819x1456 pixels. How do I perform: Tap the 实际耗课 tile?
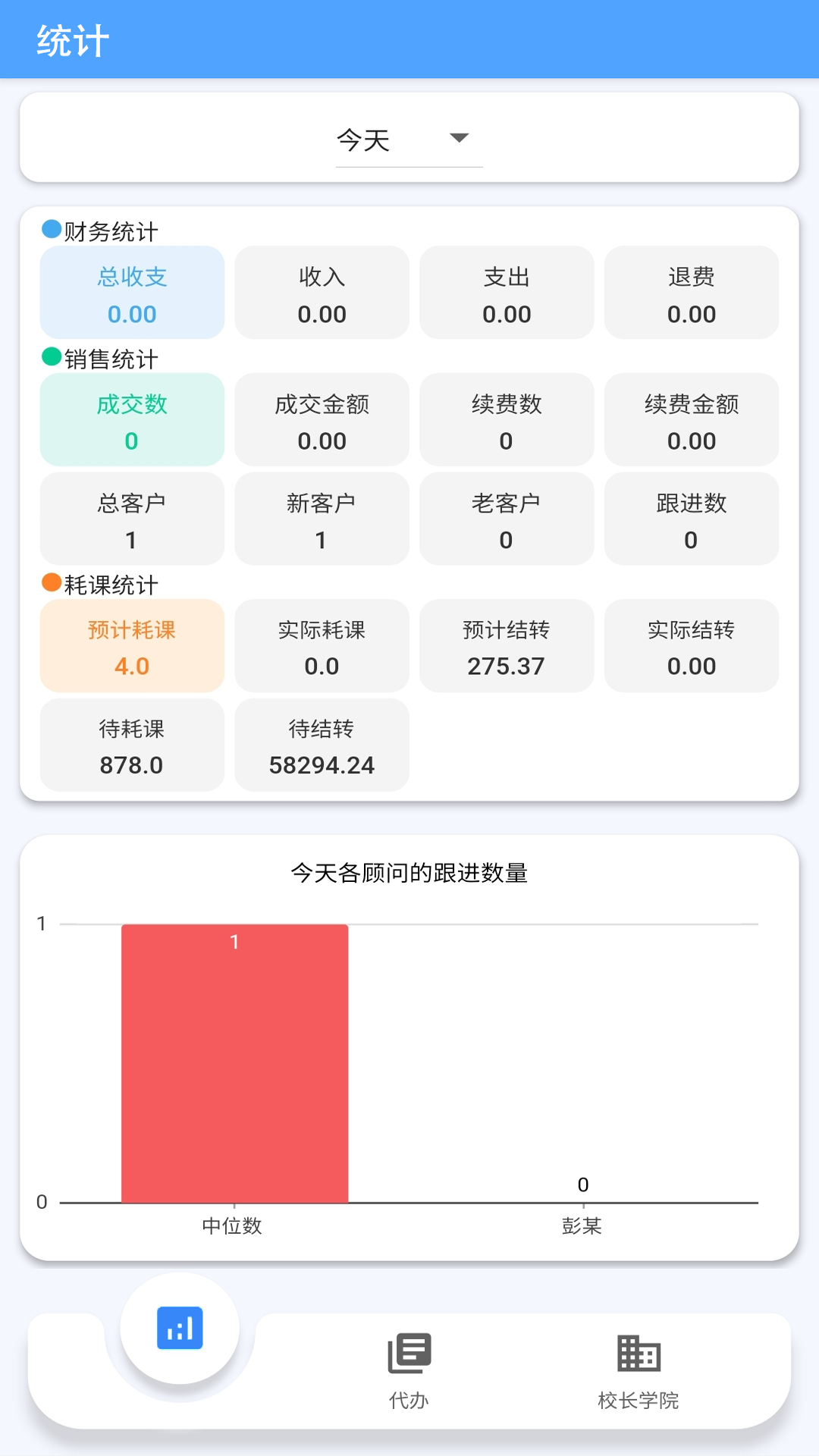[x=322, y=645]
